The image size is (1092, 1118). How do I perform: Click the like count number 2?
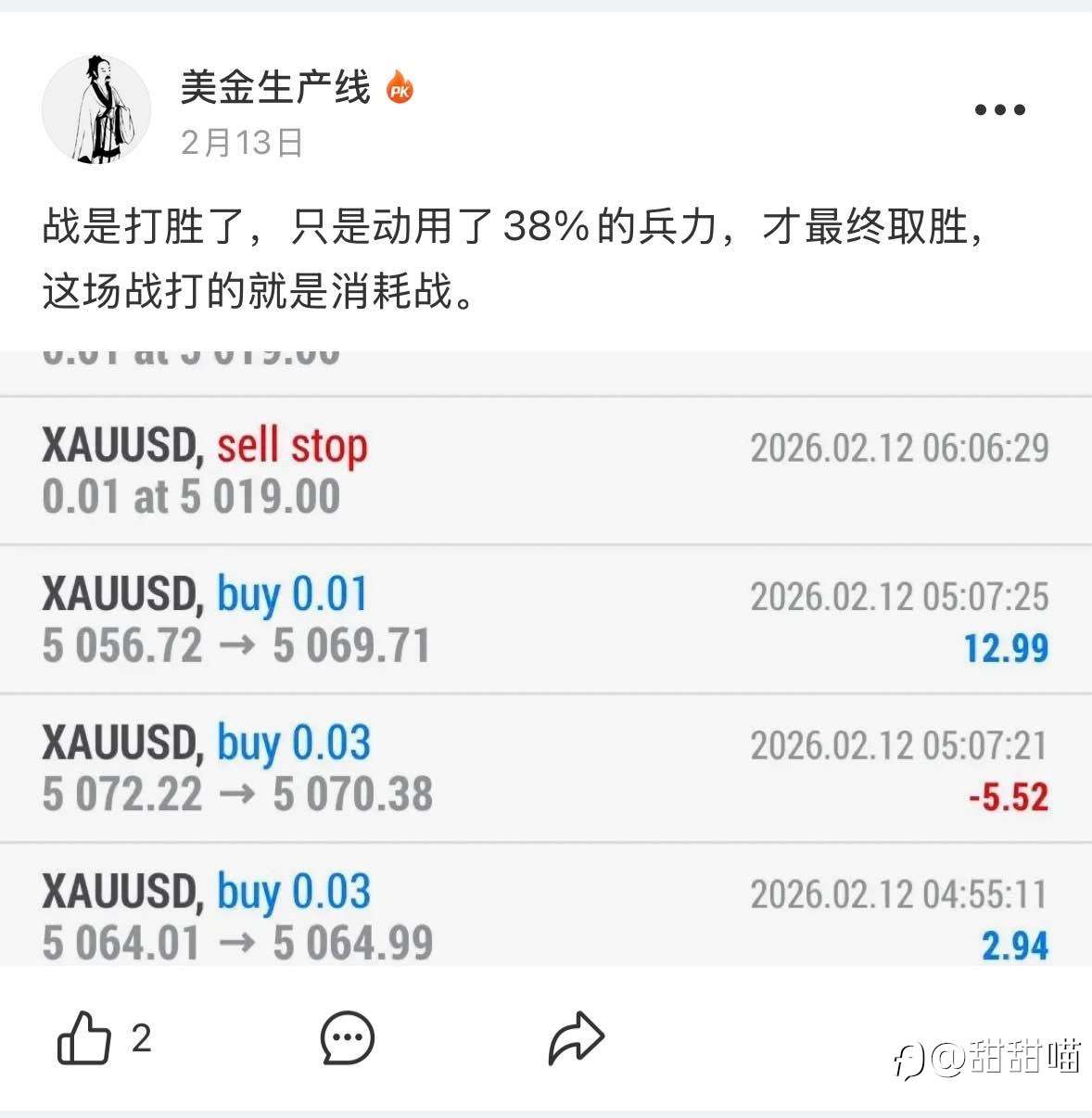(x=143, y=1040)
